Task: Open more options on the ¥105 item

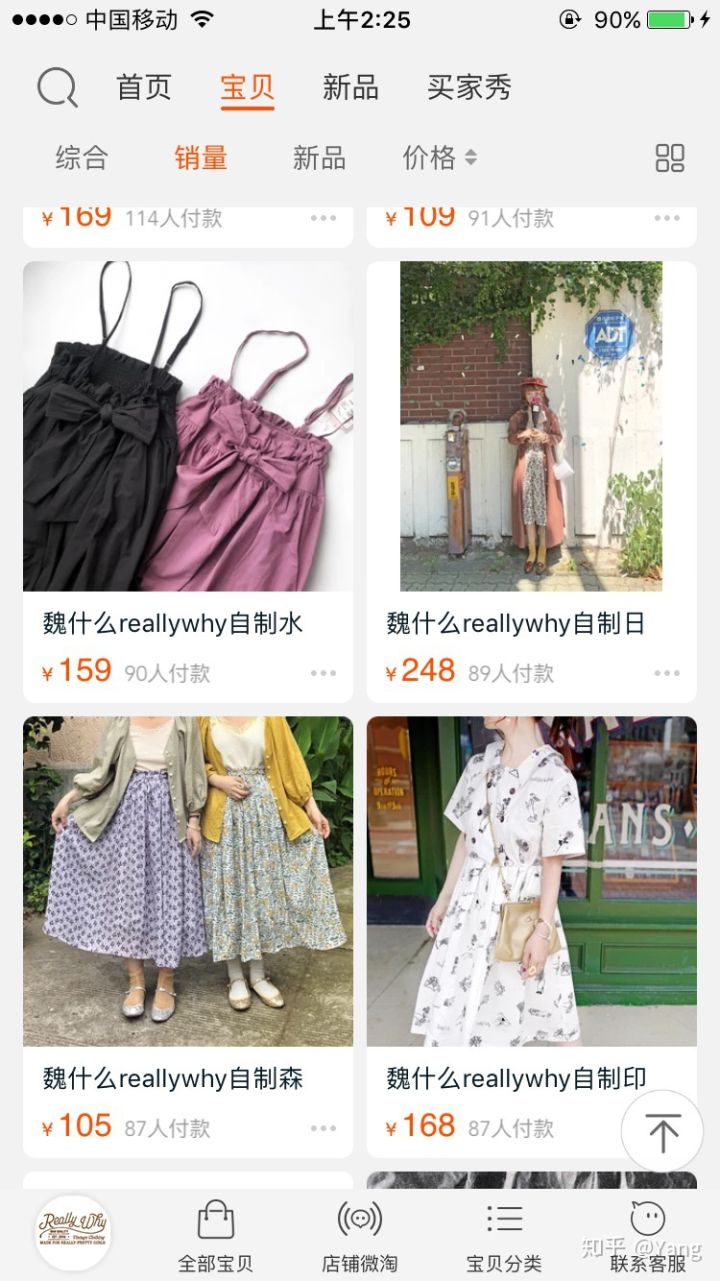Action: coord(323,1128)
